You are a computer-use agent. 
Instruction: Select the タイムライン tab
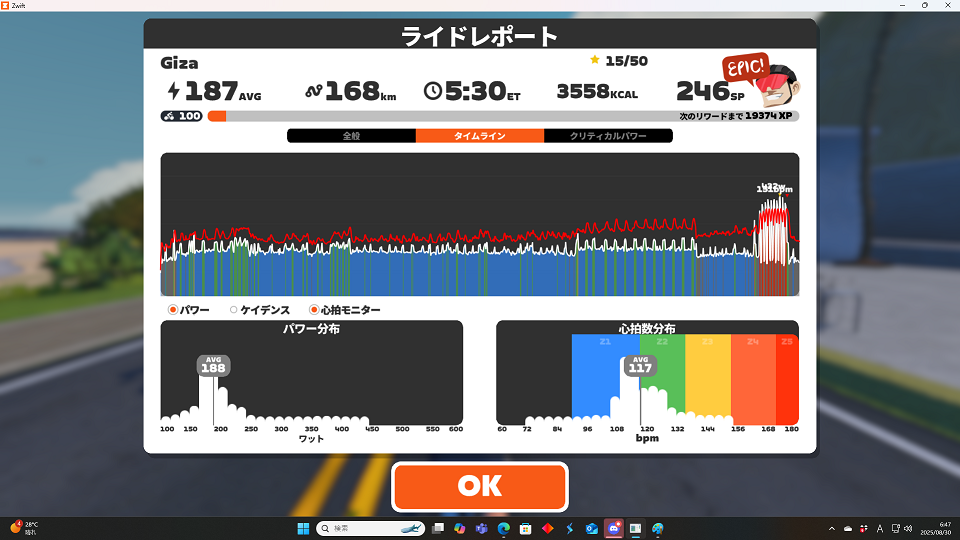(x=479, y=136)
